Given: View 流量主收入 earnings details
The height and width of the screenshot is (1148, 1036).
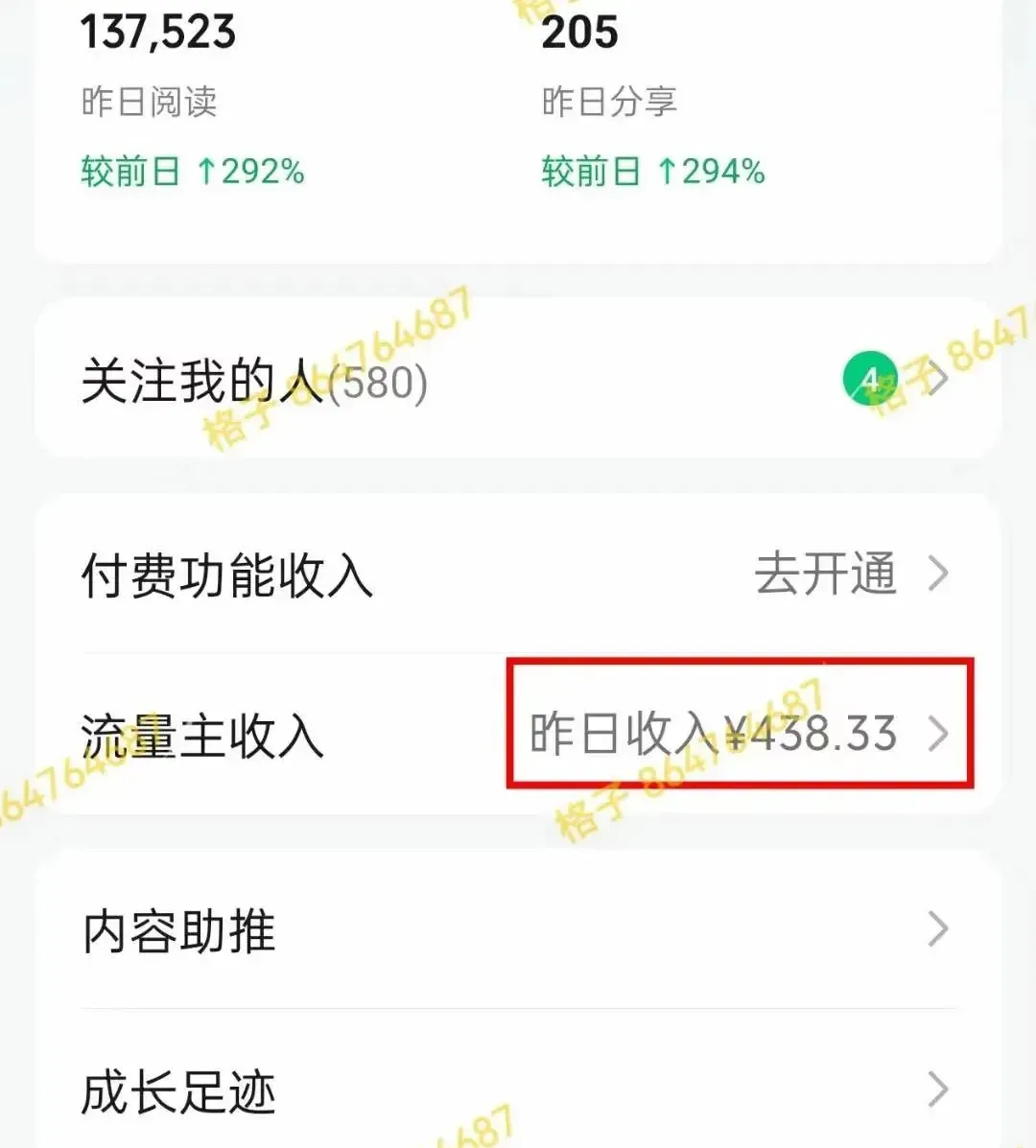Looking at the screenshot, I should pos(518,736).
